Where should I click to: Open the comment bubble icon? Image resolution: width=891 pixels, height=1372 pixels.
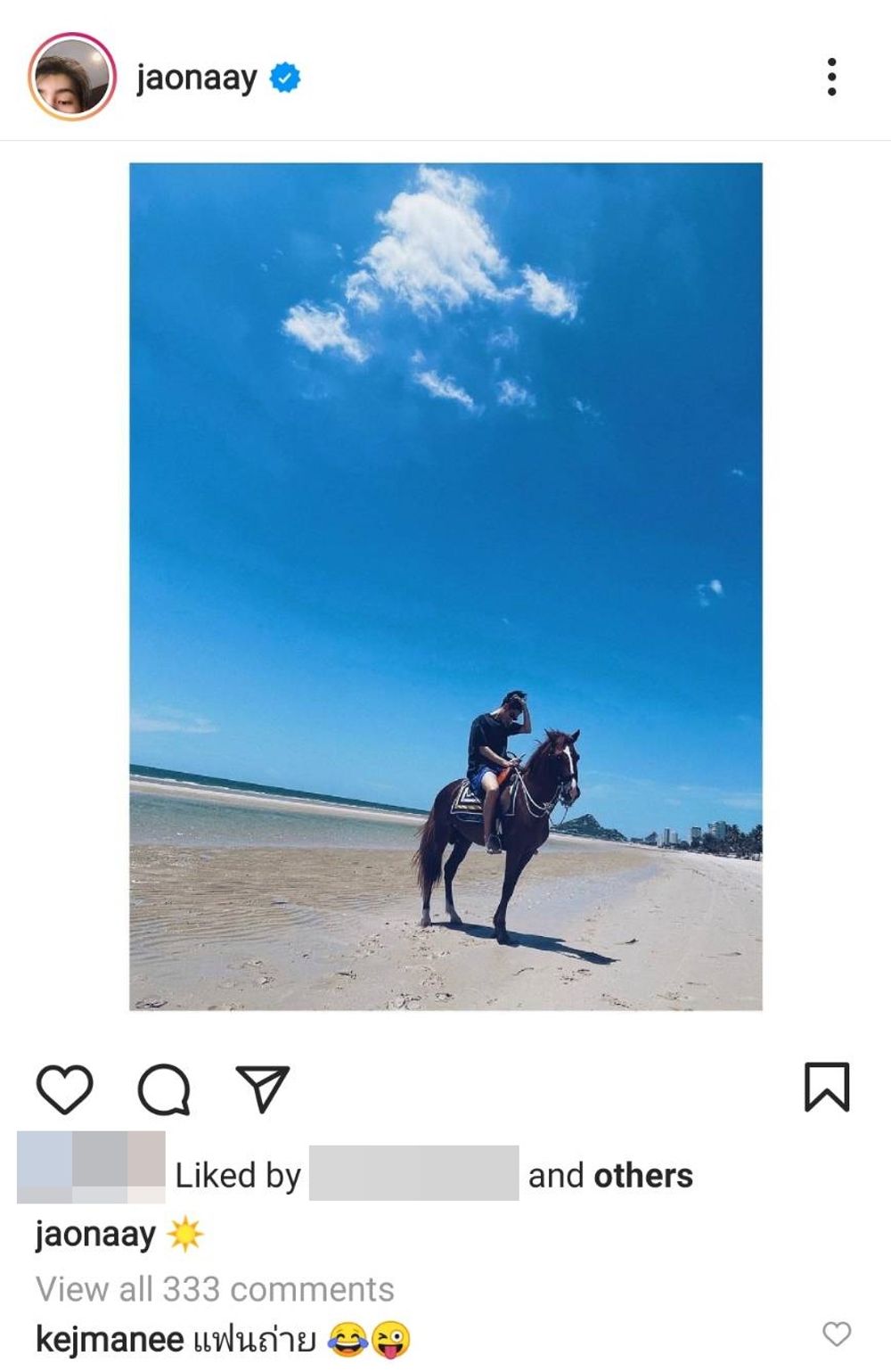point(164,1089)
